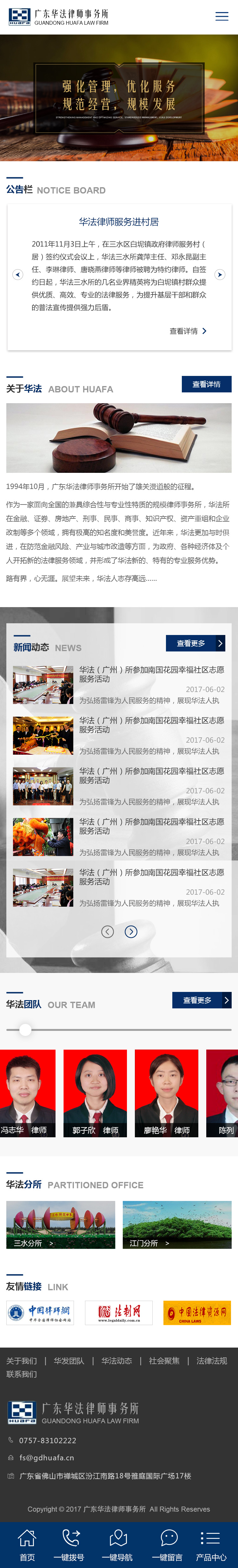Tap 查看详情 button beside 关于华法
Image resolution: width=238 pixels, height=1568 pixels.
206,384
